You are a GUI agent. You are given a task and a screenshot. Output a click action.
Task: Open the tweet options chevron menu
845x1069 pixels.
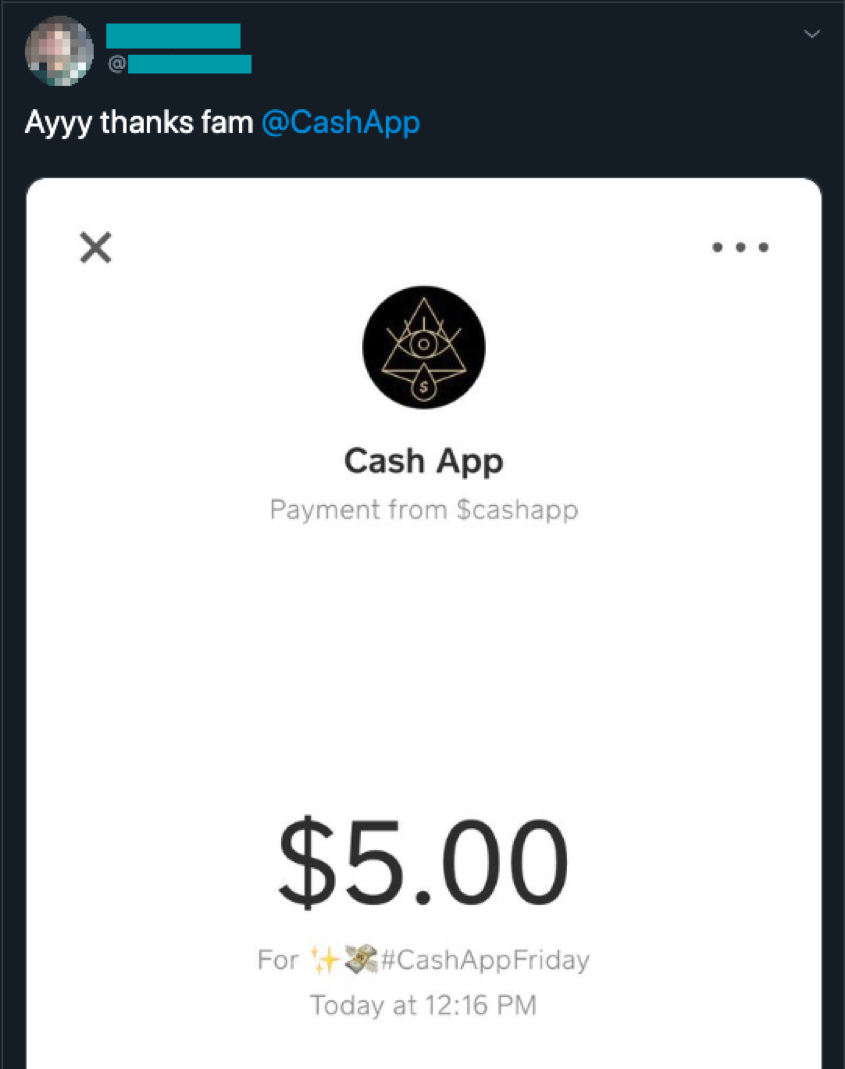coord(812,35)
